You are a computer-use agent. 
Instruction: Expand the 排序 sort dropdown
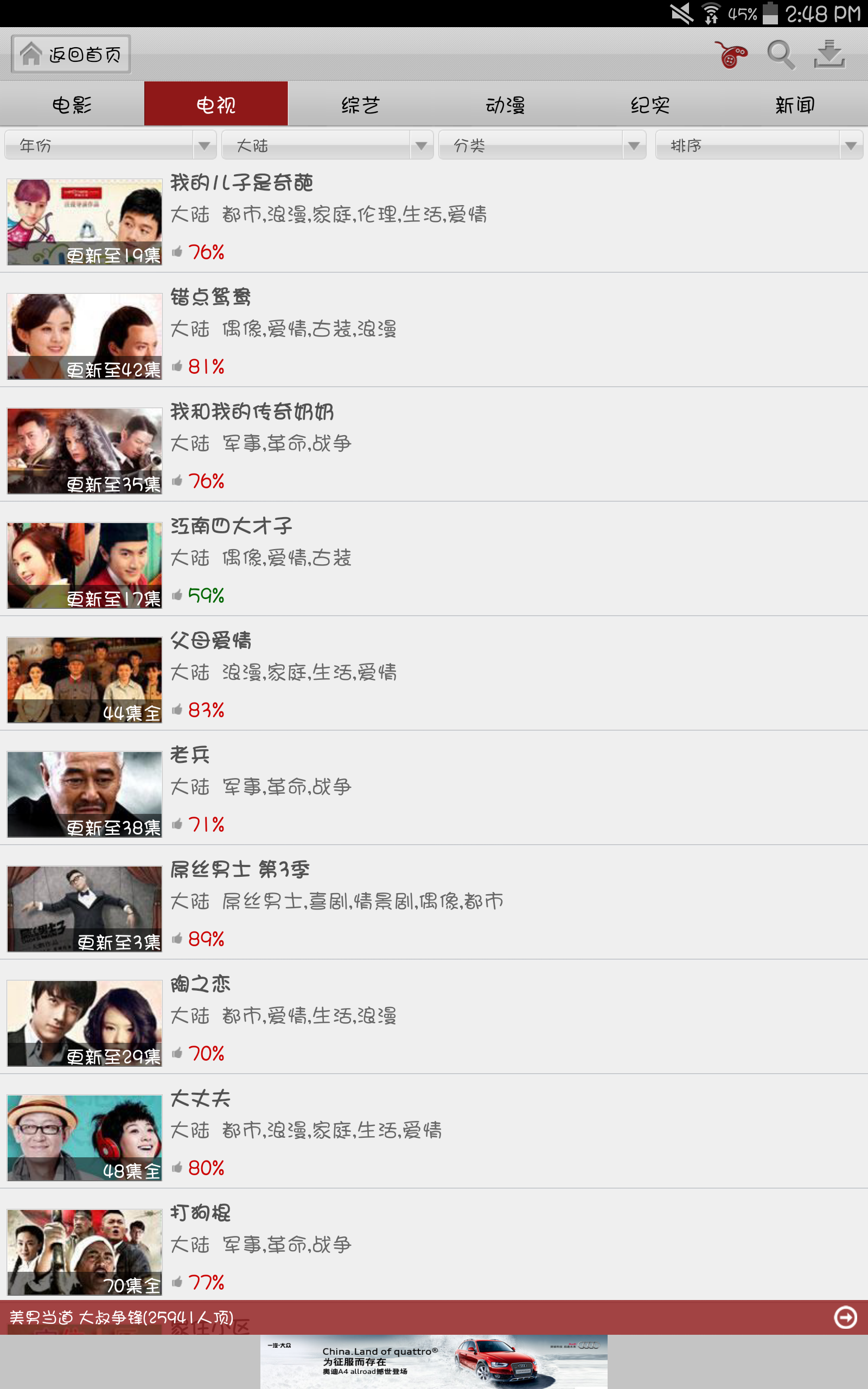click(x=759, y=145)
